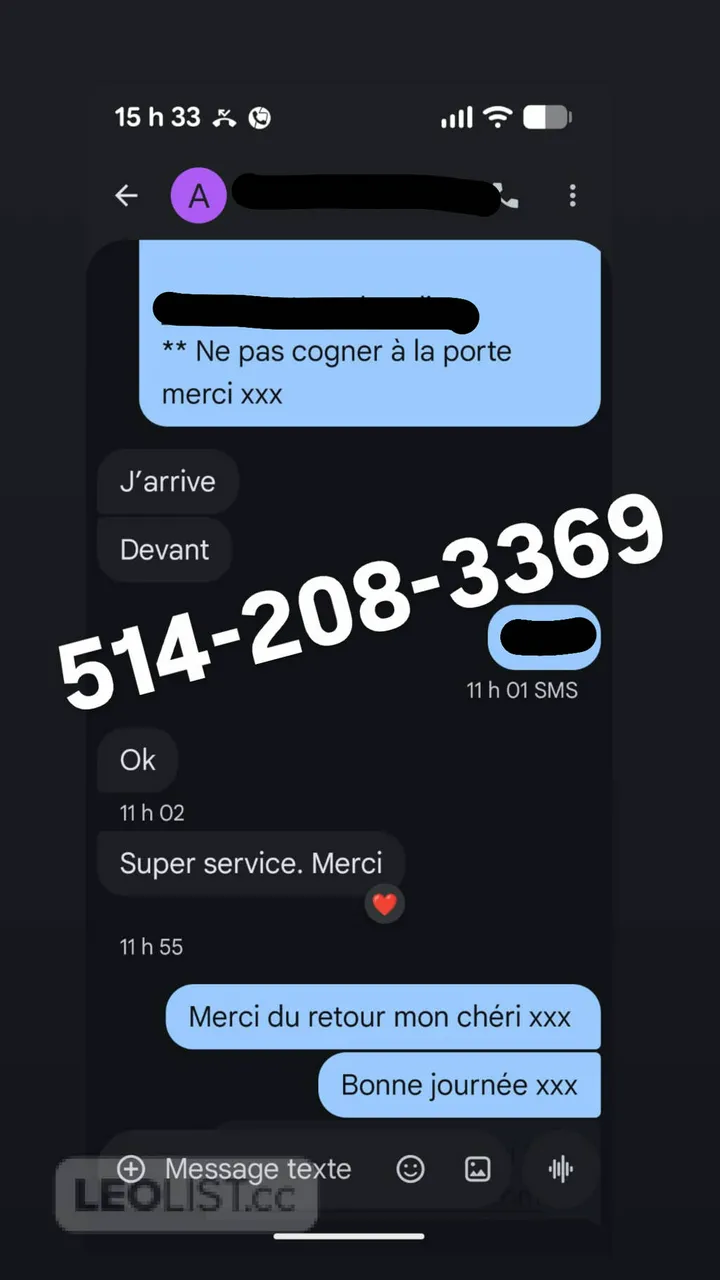Open the image gallery picker
720x1280 pixels.
pos(477,1169)
